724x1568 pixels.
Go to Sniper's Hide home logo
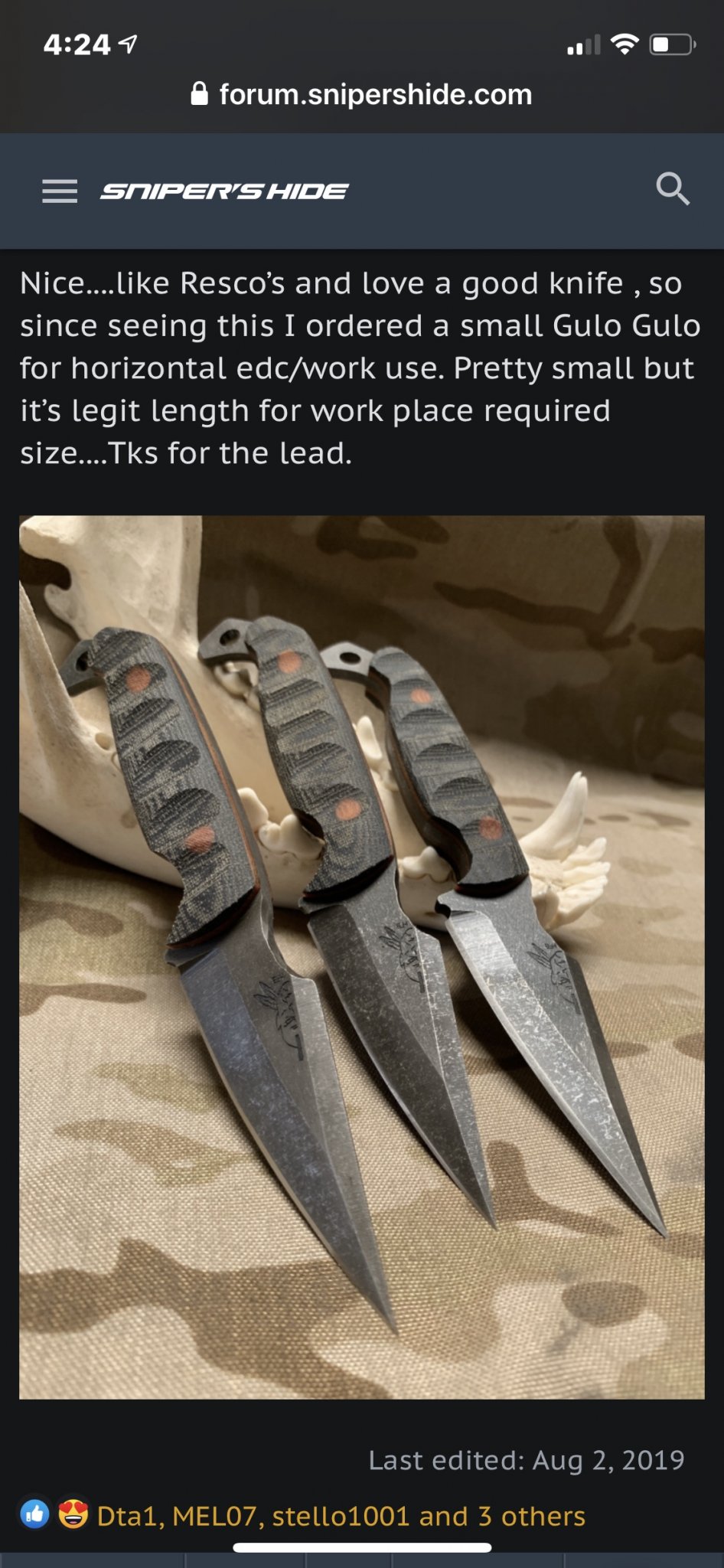point(224,191)
